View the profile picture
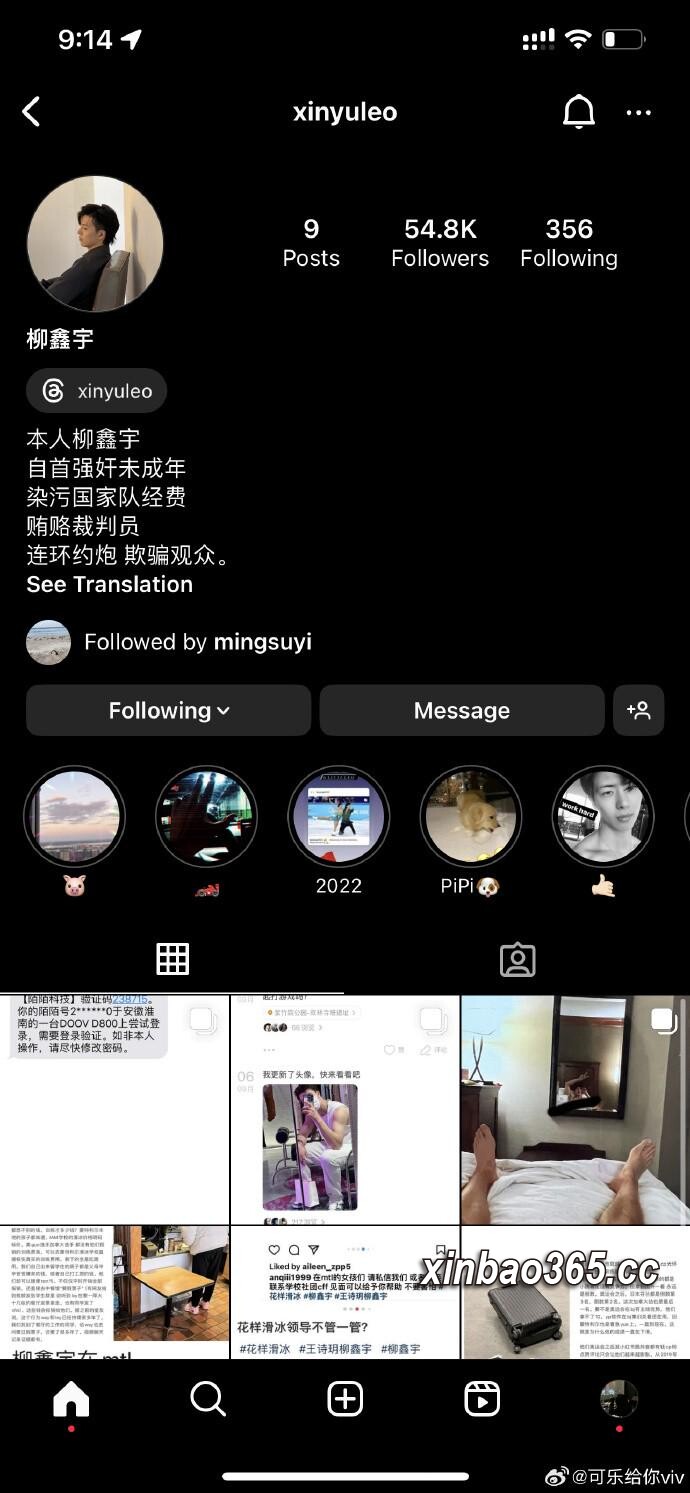 pyautogui.click(x=95, y=243)
